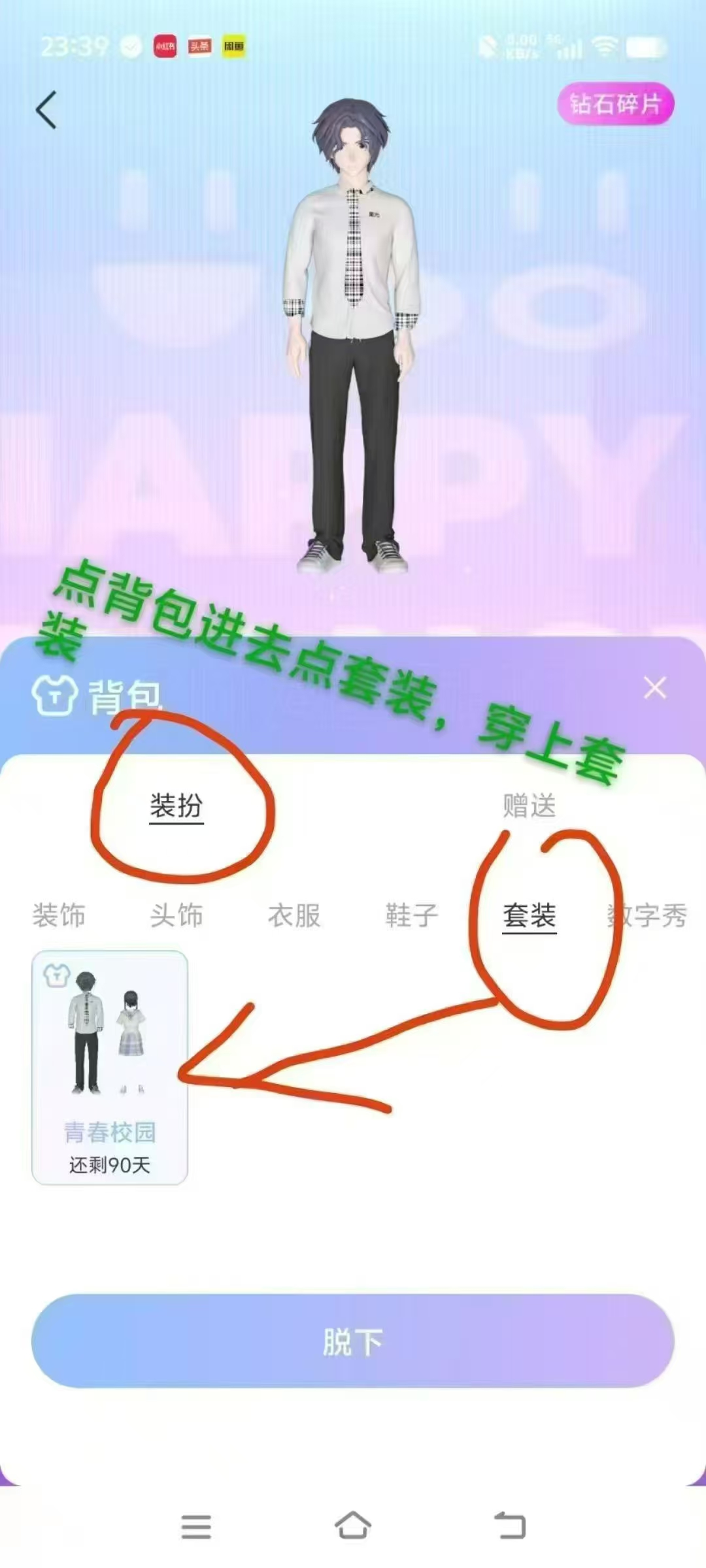Select the 头饰 category
This screenshot has height=1568, width=706.
176,915
